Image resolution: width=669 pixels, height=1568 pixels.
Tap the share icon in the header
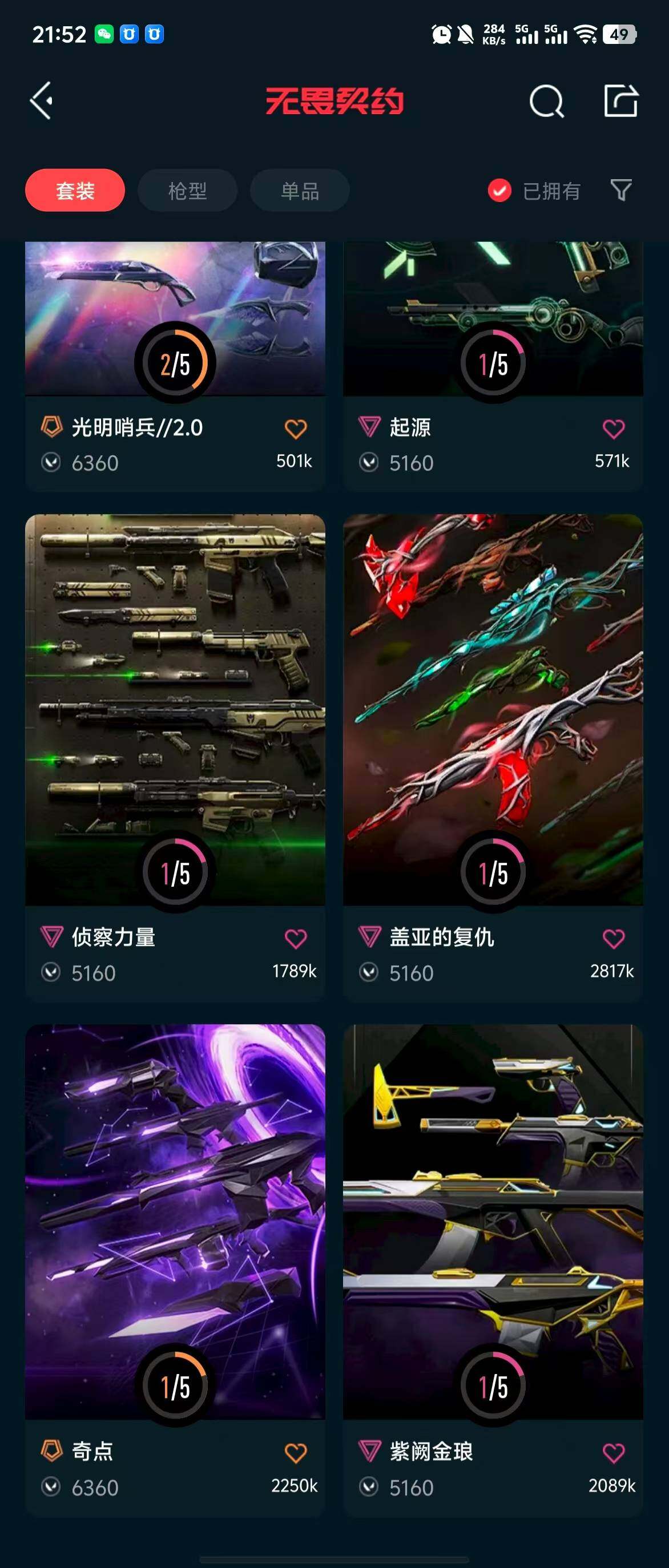pos(620,100)
